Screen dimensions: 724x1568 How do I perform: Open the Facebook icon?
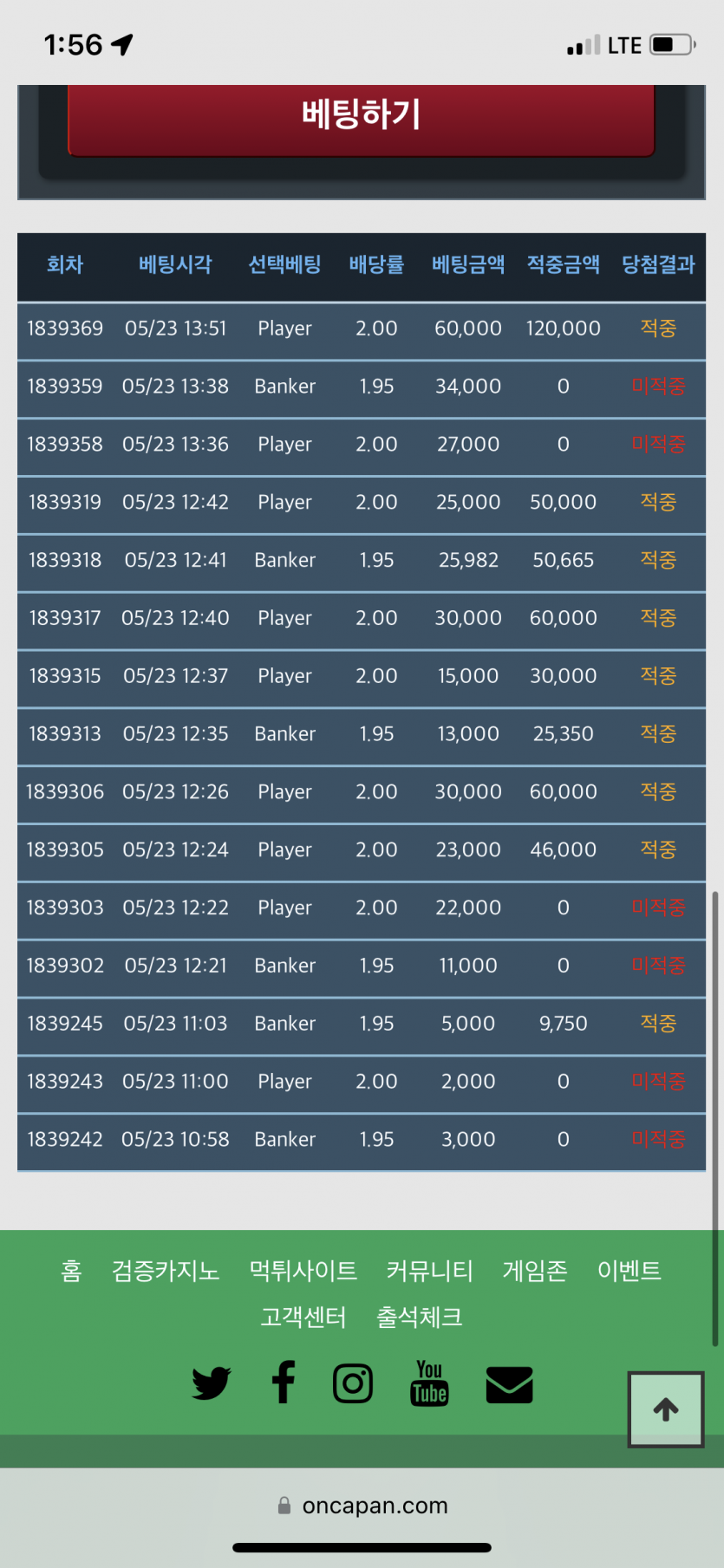coord(284,1382)
